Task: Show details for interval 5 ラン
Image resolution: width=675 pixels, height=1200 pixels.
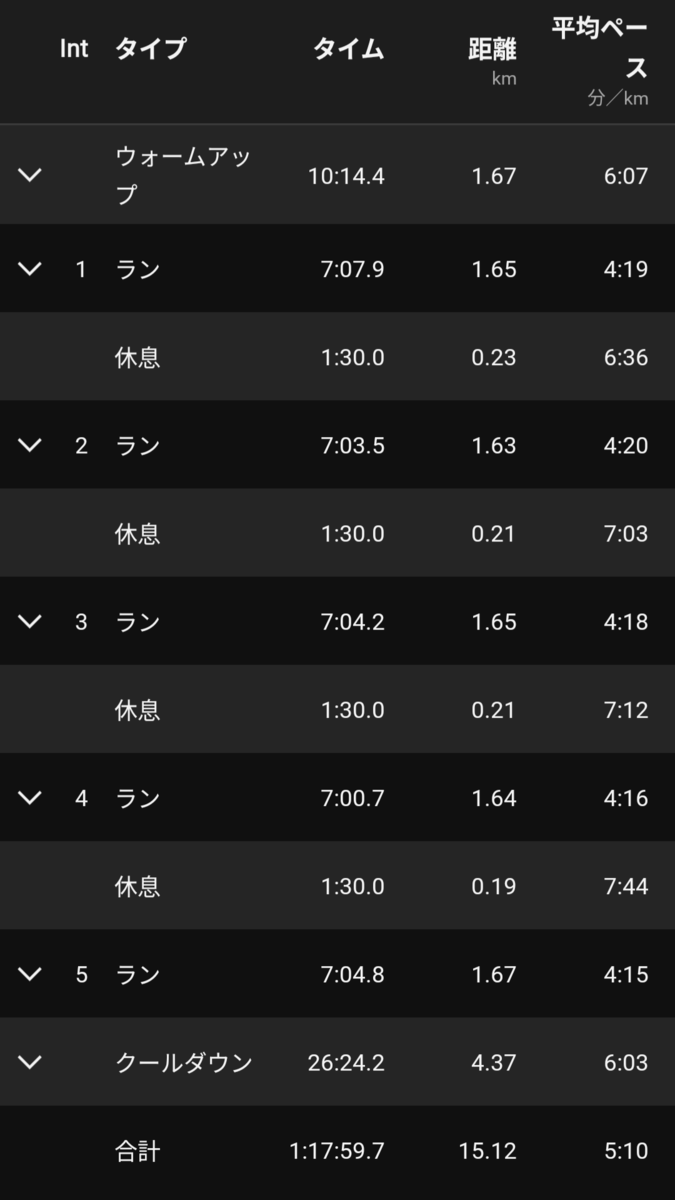Action: [30, 974]
